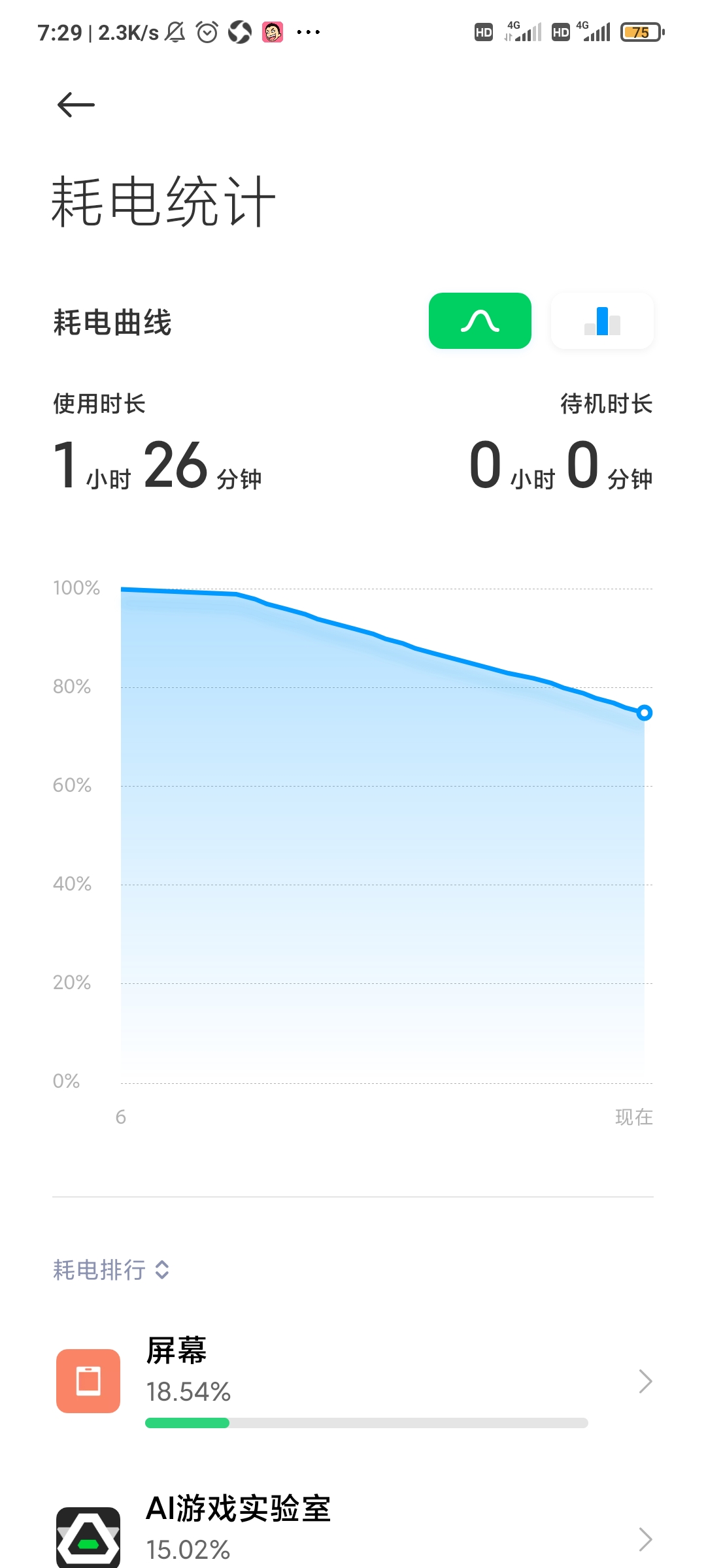This screenshot has height=1568, width=706.
Task: Open the 耗电排行 sort dropdown
Action: click(111, 1270)
